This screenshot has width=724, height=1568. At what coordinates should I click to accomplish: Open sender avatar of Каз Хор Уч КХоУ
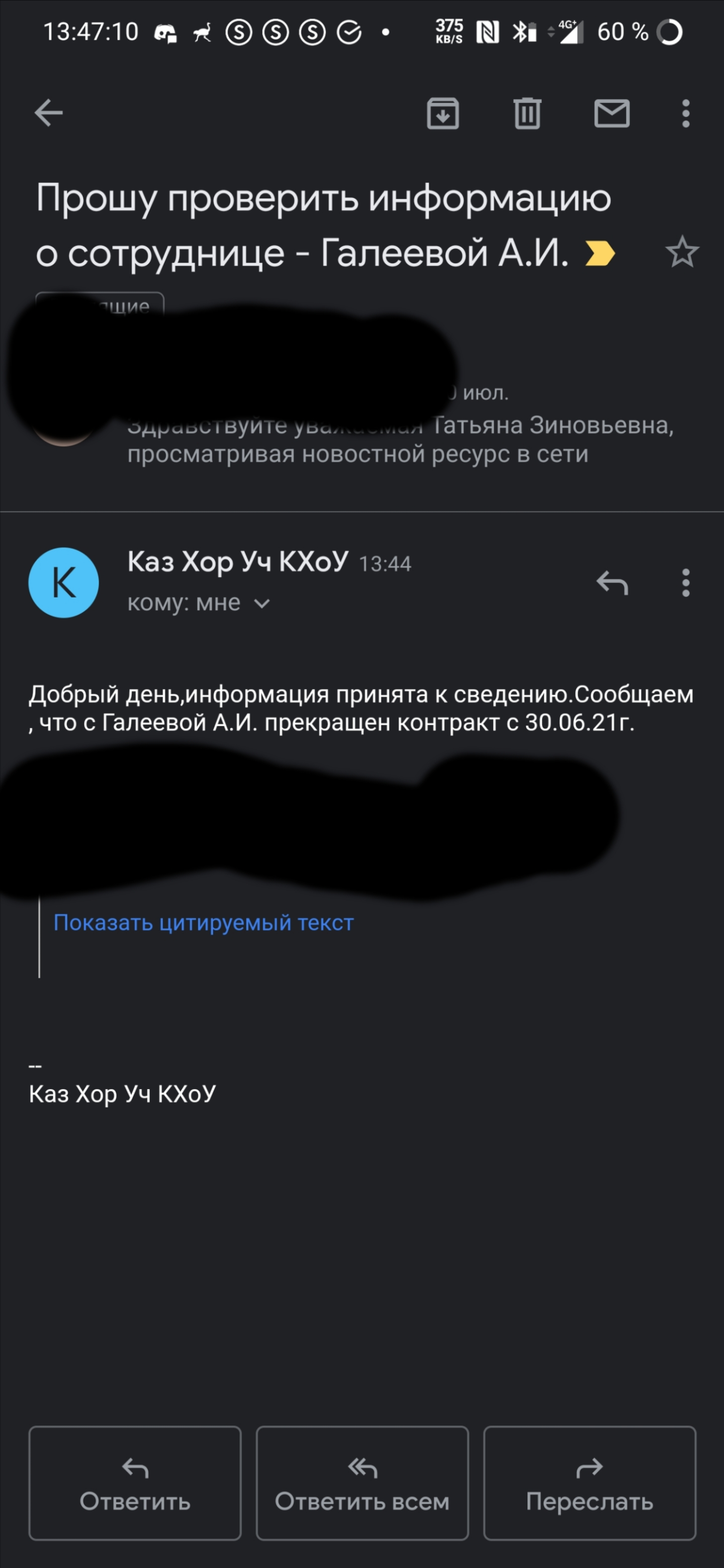(64, 582)
